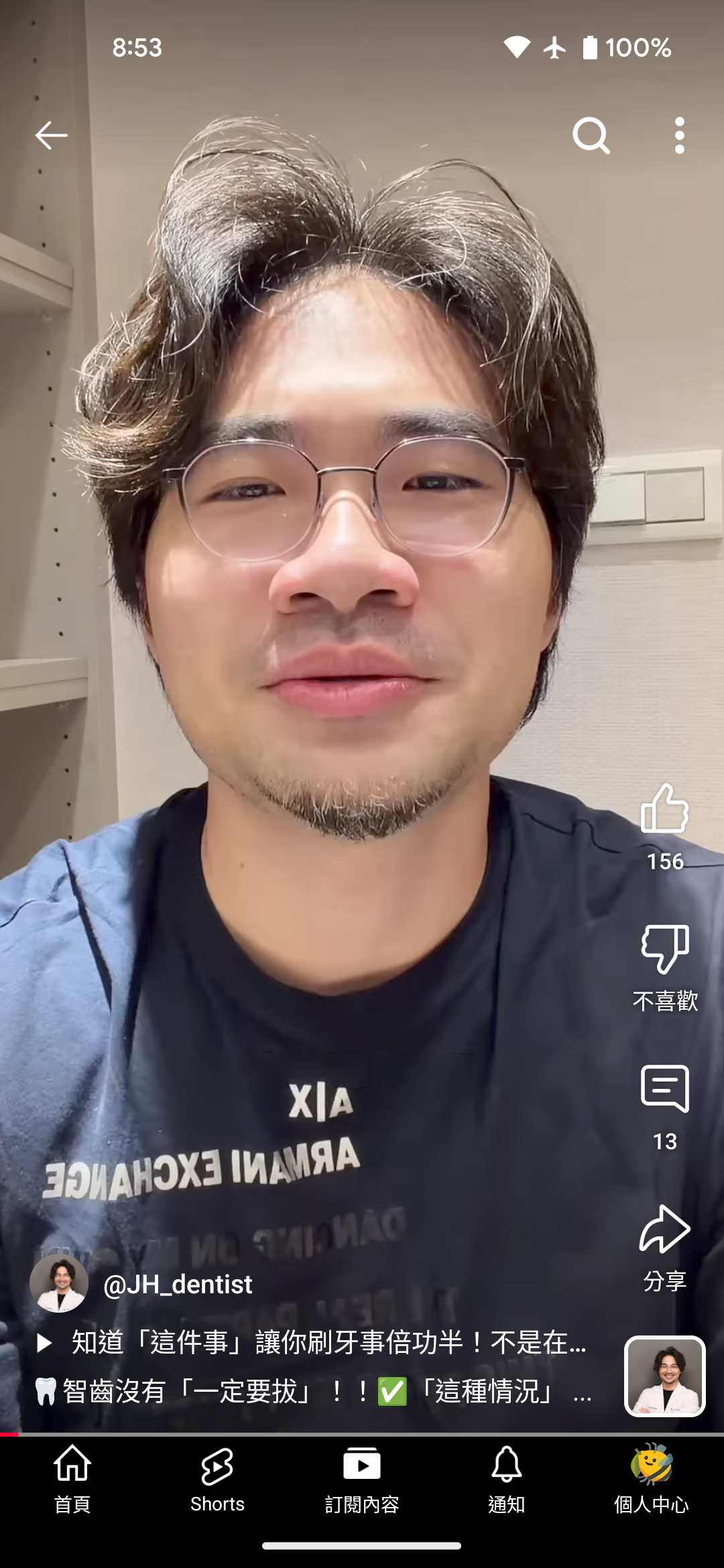Open the sound thumbnail beside the description
The width and height of the screenshot is (724, 1568).
[x=664, y=1376]
